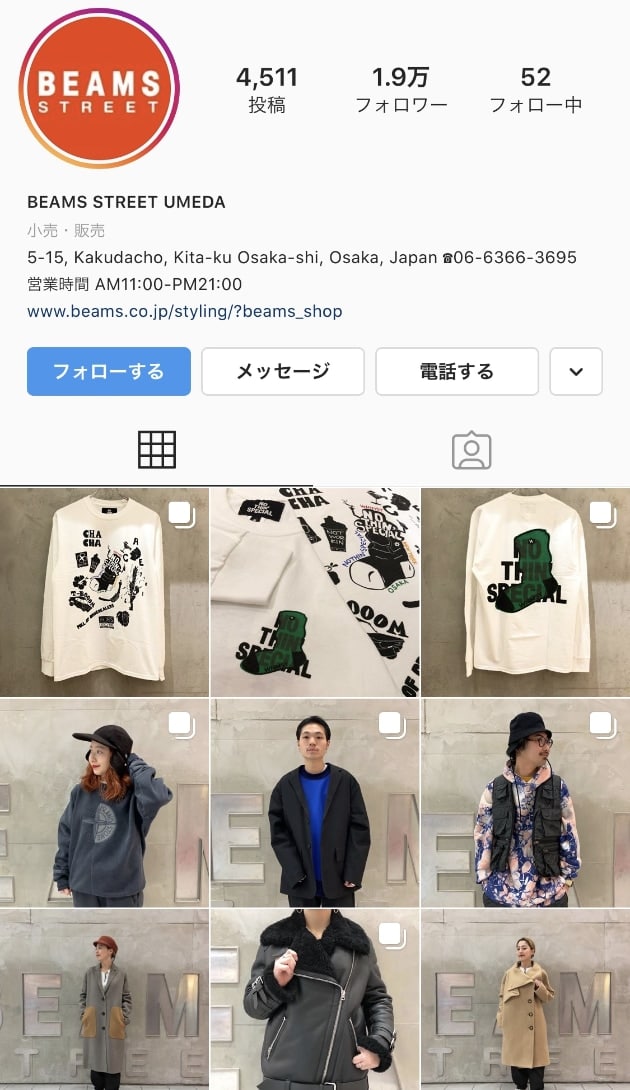Open the 52 フォロー中 following list
The height and width of the screenshot is (1090, 630).
tap(535, 90)
